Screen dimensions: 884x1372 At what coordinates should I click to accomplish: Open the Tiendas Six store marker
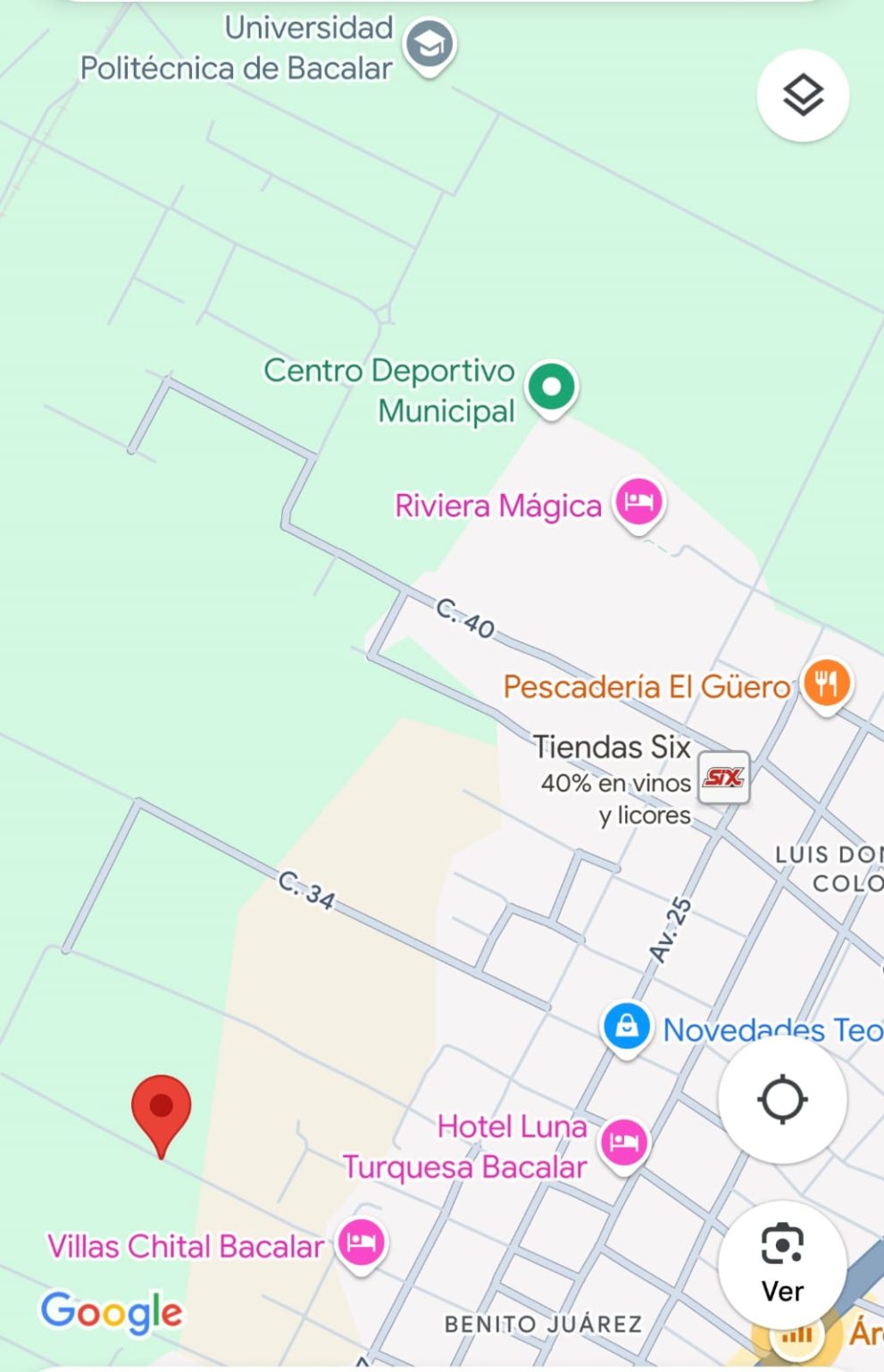(723, 778)
